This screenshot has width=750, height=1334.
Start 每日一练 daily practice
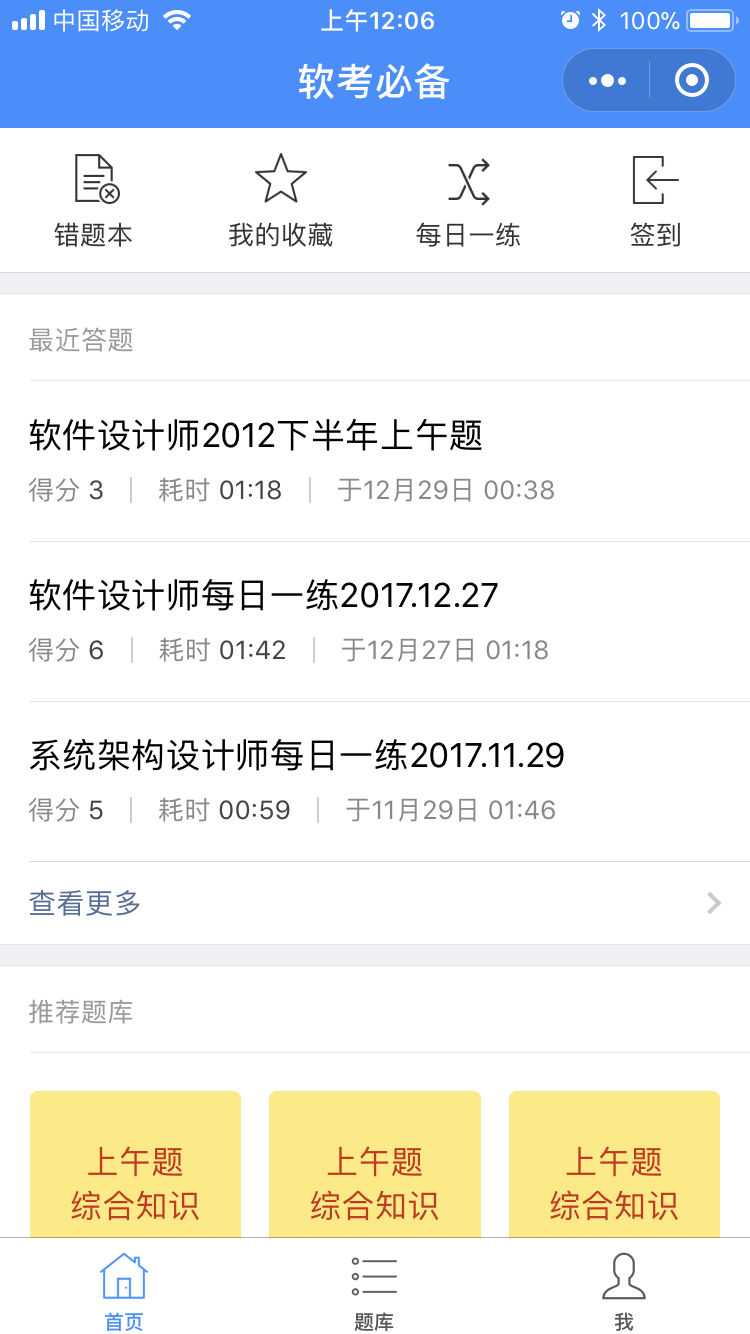point(468,201)
